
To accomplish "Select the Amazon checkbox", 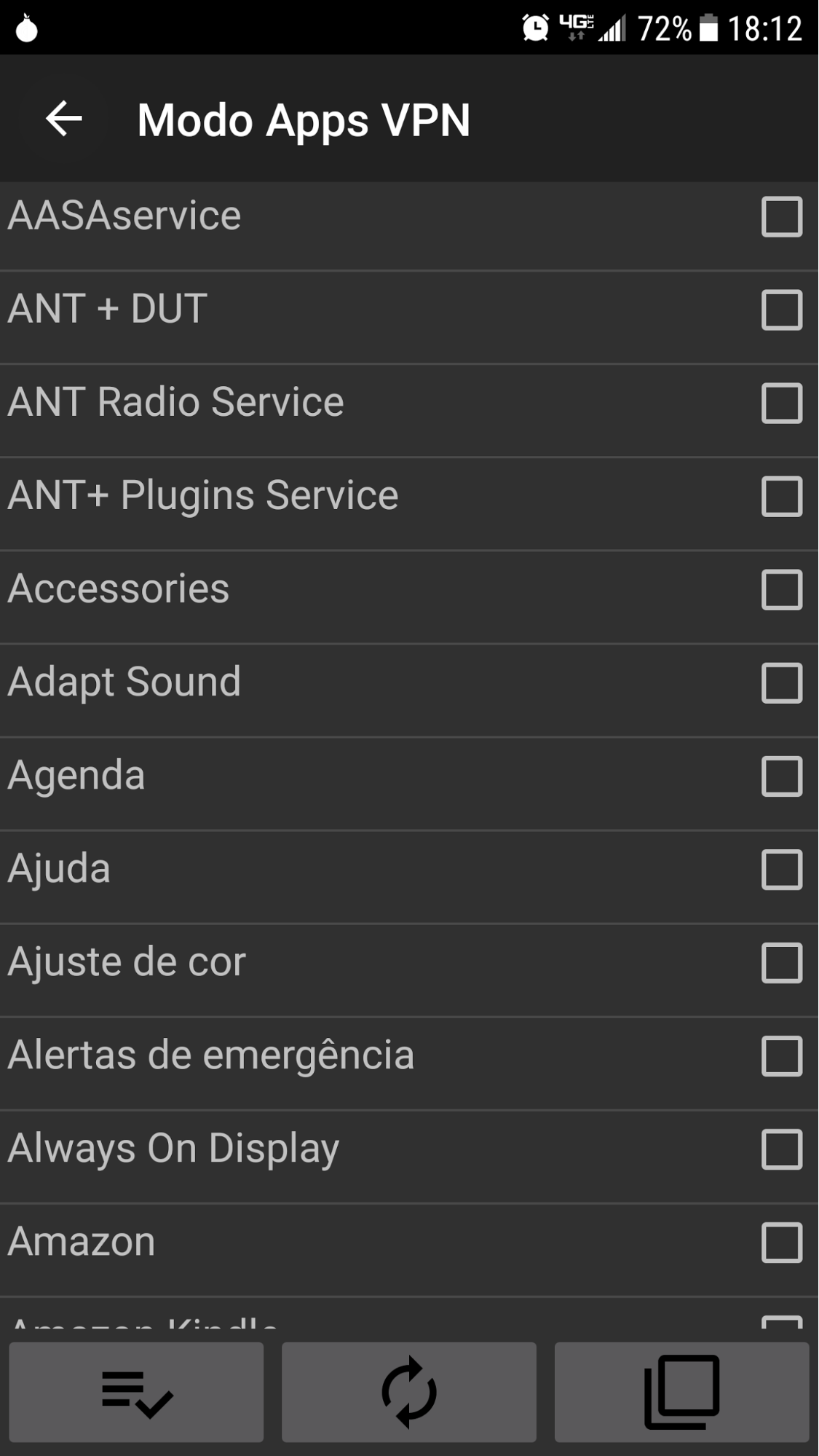I will [782, 1243].
